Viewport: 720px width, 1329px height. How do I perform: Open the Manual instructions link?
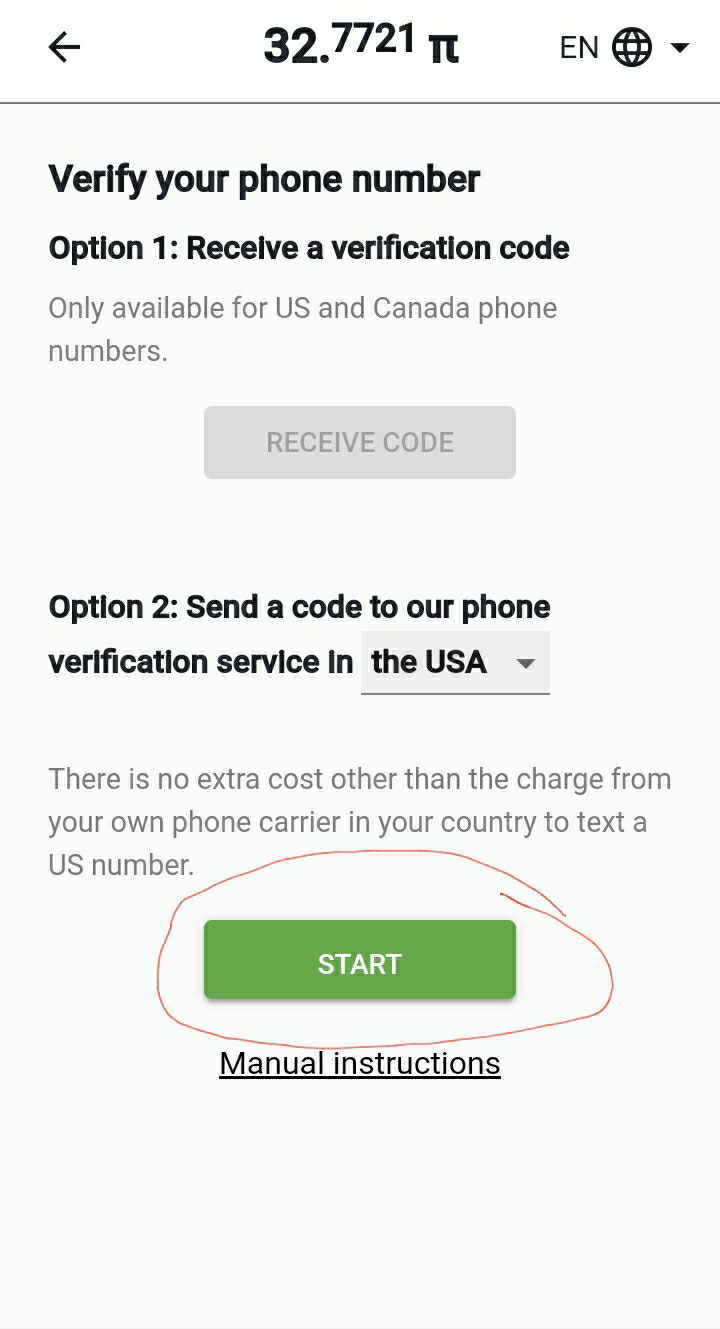click(360, 1063)
